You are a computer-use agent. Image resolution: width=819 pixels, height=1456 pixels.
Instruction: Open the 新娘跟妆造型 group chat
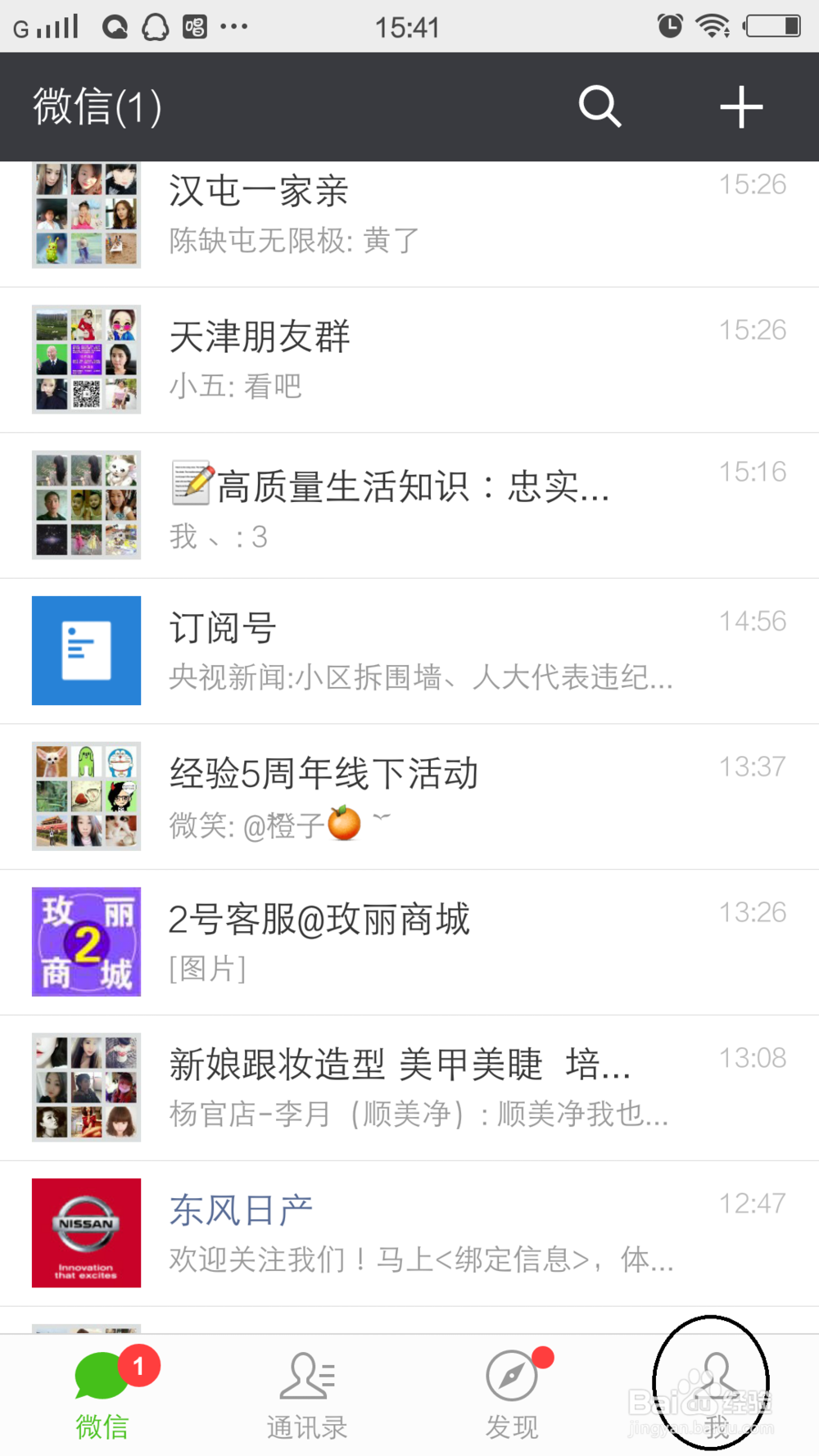[409, 1087]
